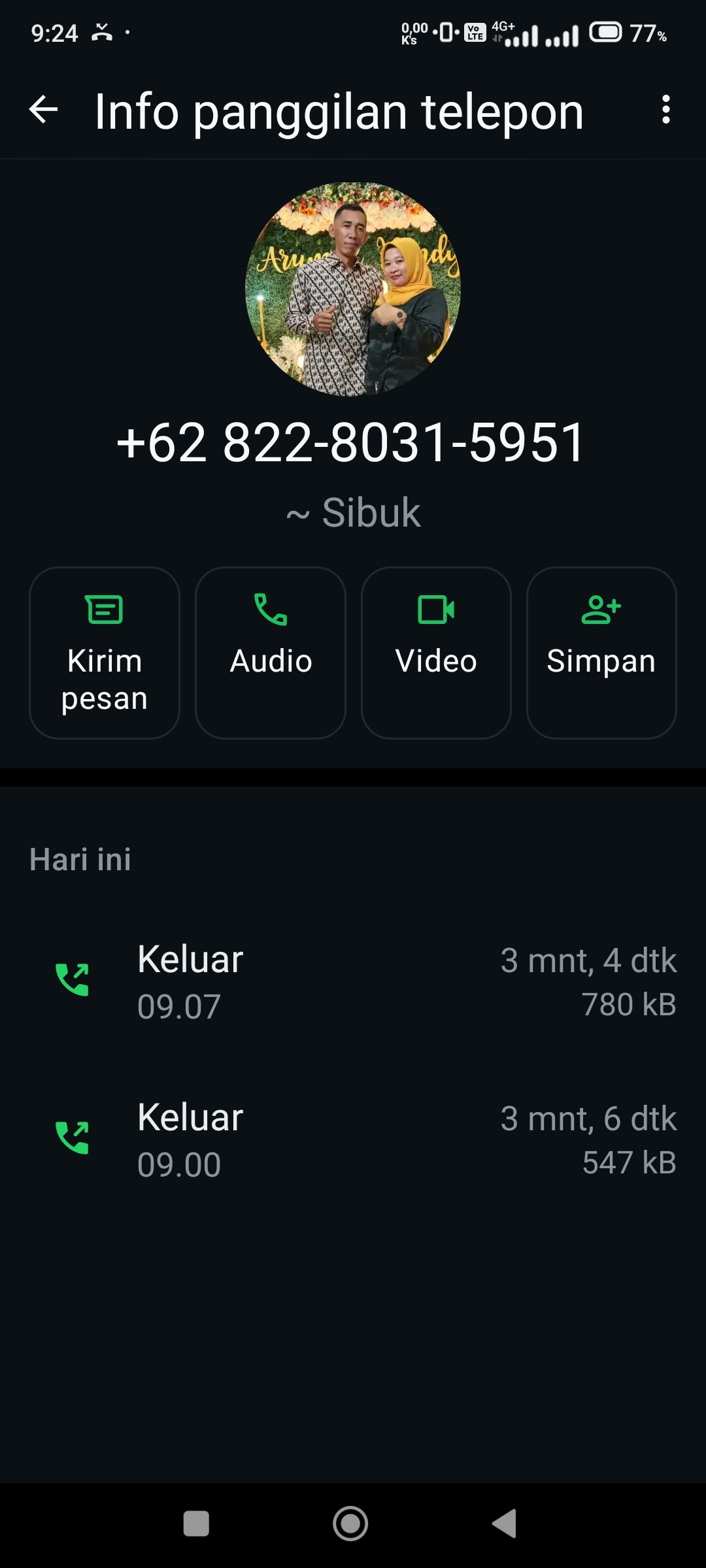706x1568 pixels.
Task: Open the recent apps view
Action: pyautogui.click(x=196, y=1524)
